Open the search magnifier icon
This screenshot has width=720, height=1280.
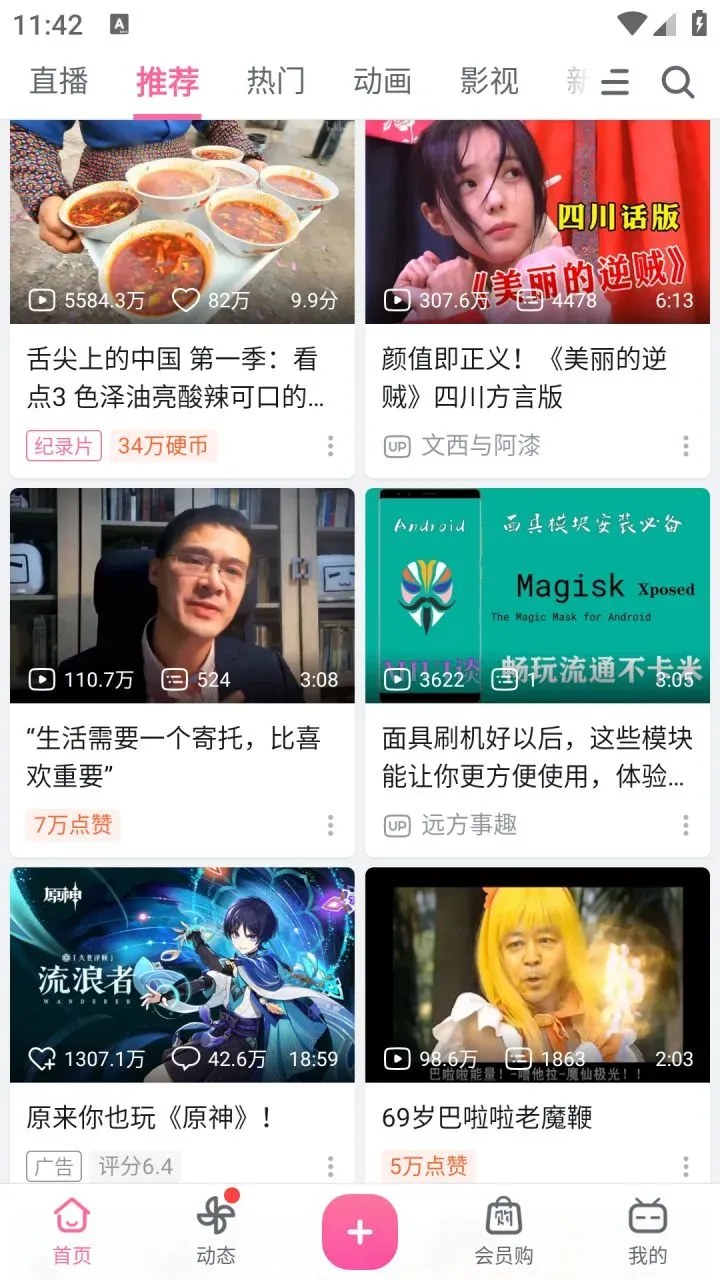(x=677, y=82)
